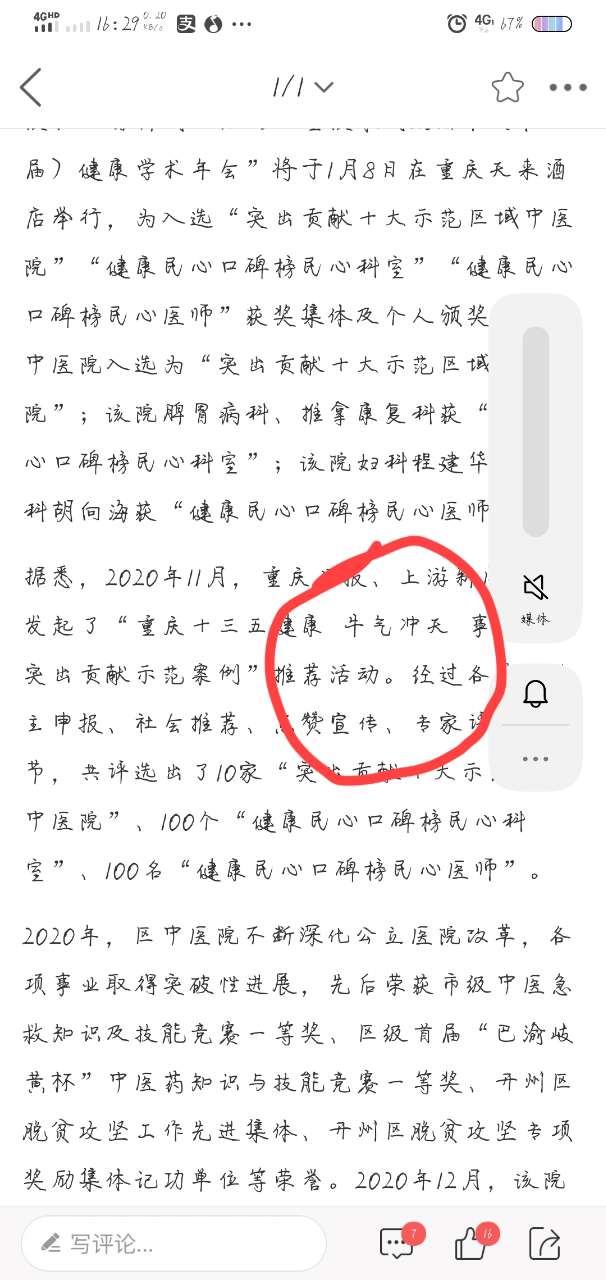This screenshot has width=606, height=1280.
Task: Share this article
Action: [x=546, y=1243]
